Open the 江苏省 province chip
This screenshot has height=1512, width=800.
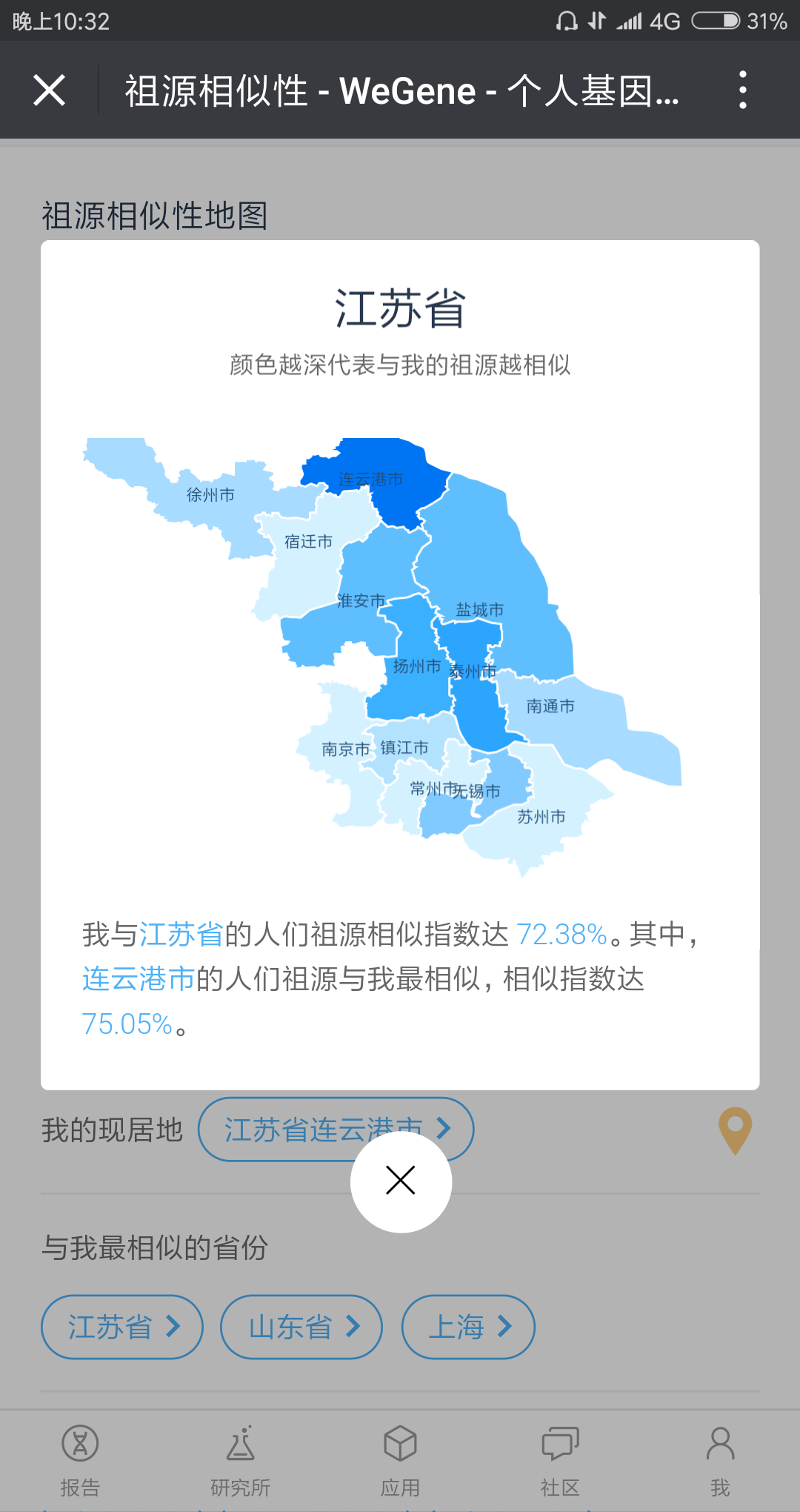point(122,1327)
